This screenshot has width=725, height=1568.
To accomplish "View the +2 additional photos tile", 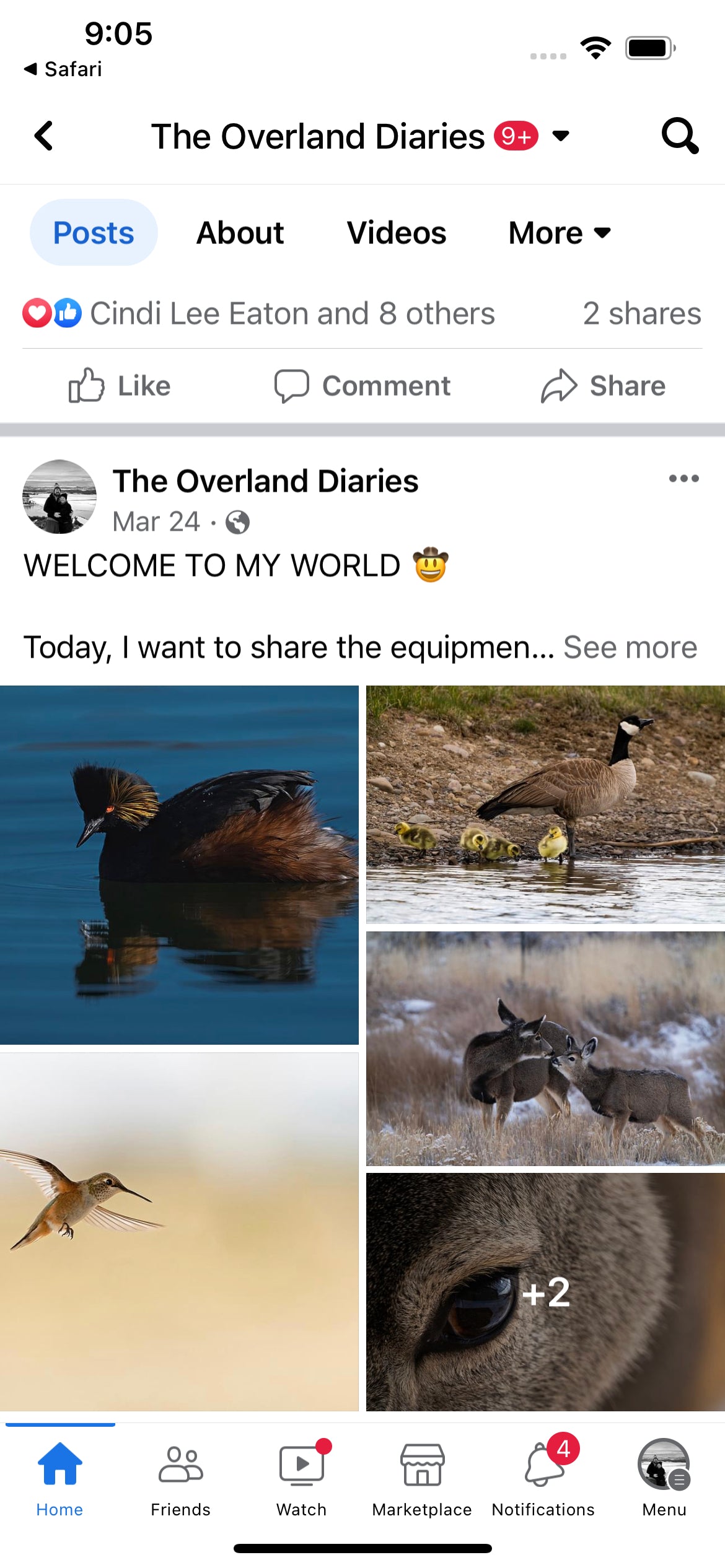I will pos(545,1292).
